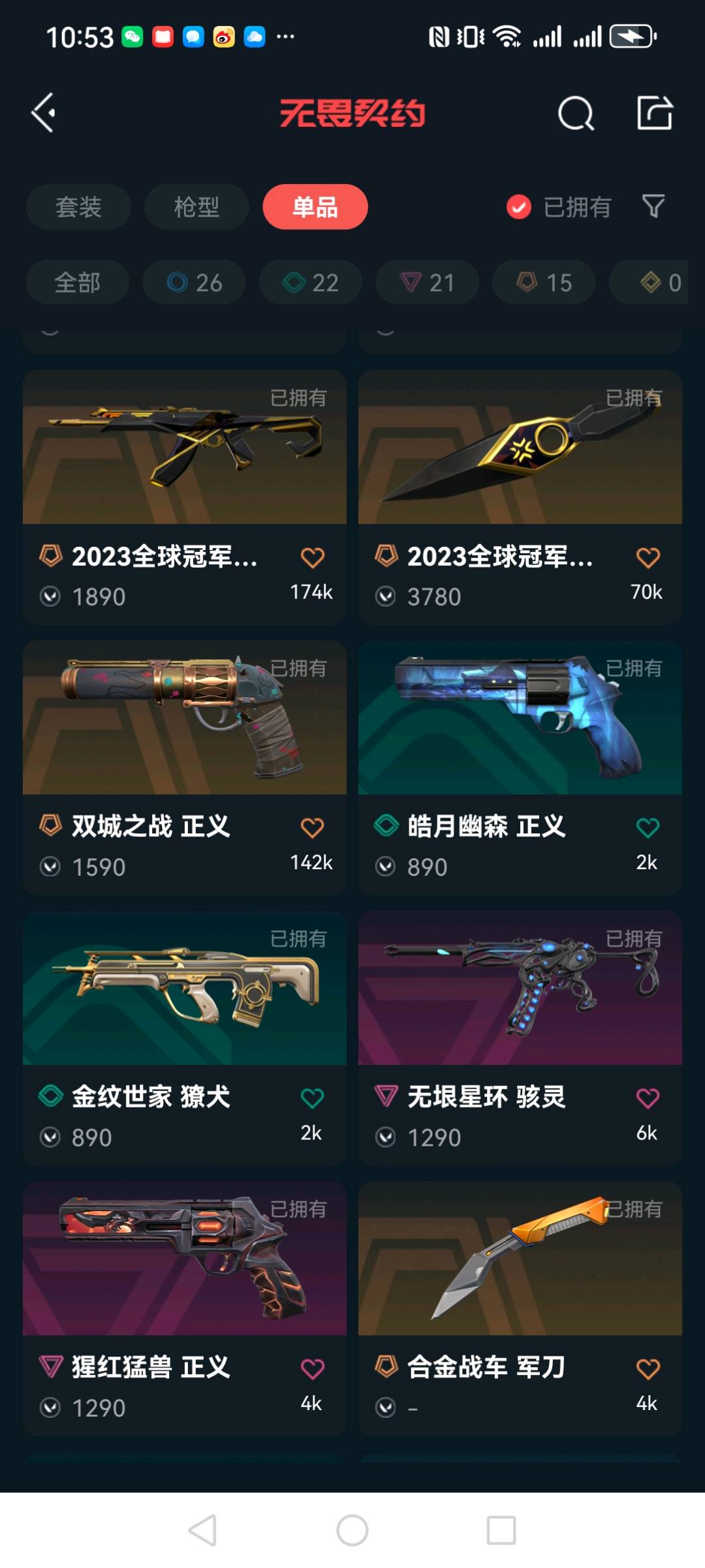Open the 合金战车 军刀 skin card
This screenshot has height=1568, width=705.
pos(520,1308)
